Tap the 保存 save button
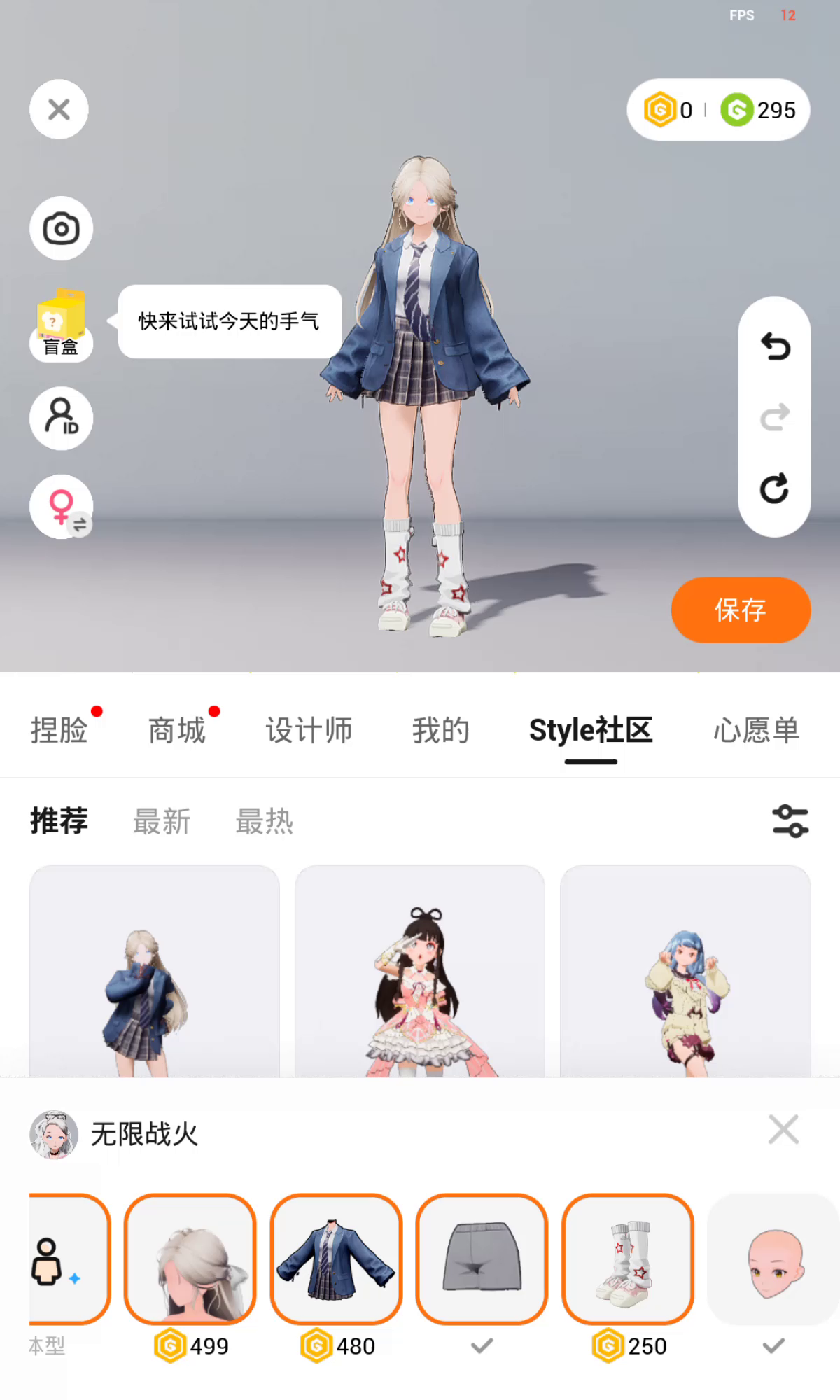 (741, 610)
